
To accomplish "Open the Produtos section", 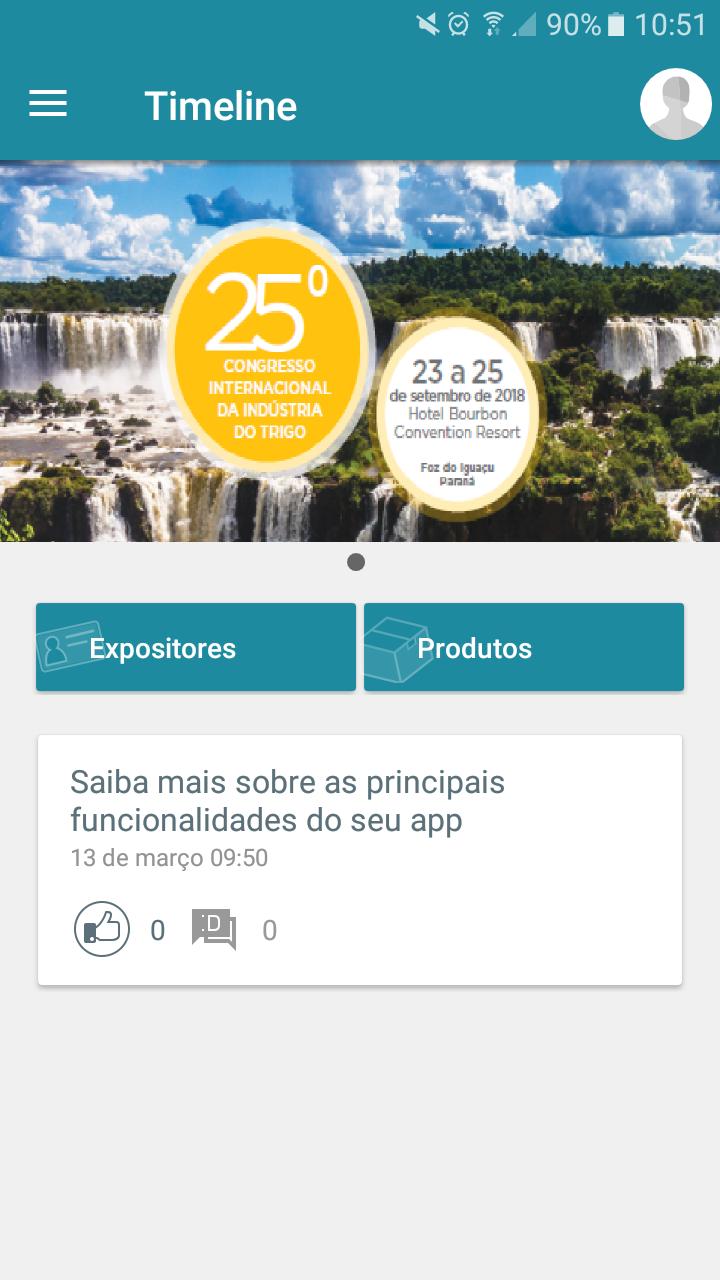I will (x=524, y=647).
